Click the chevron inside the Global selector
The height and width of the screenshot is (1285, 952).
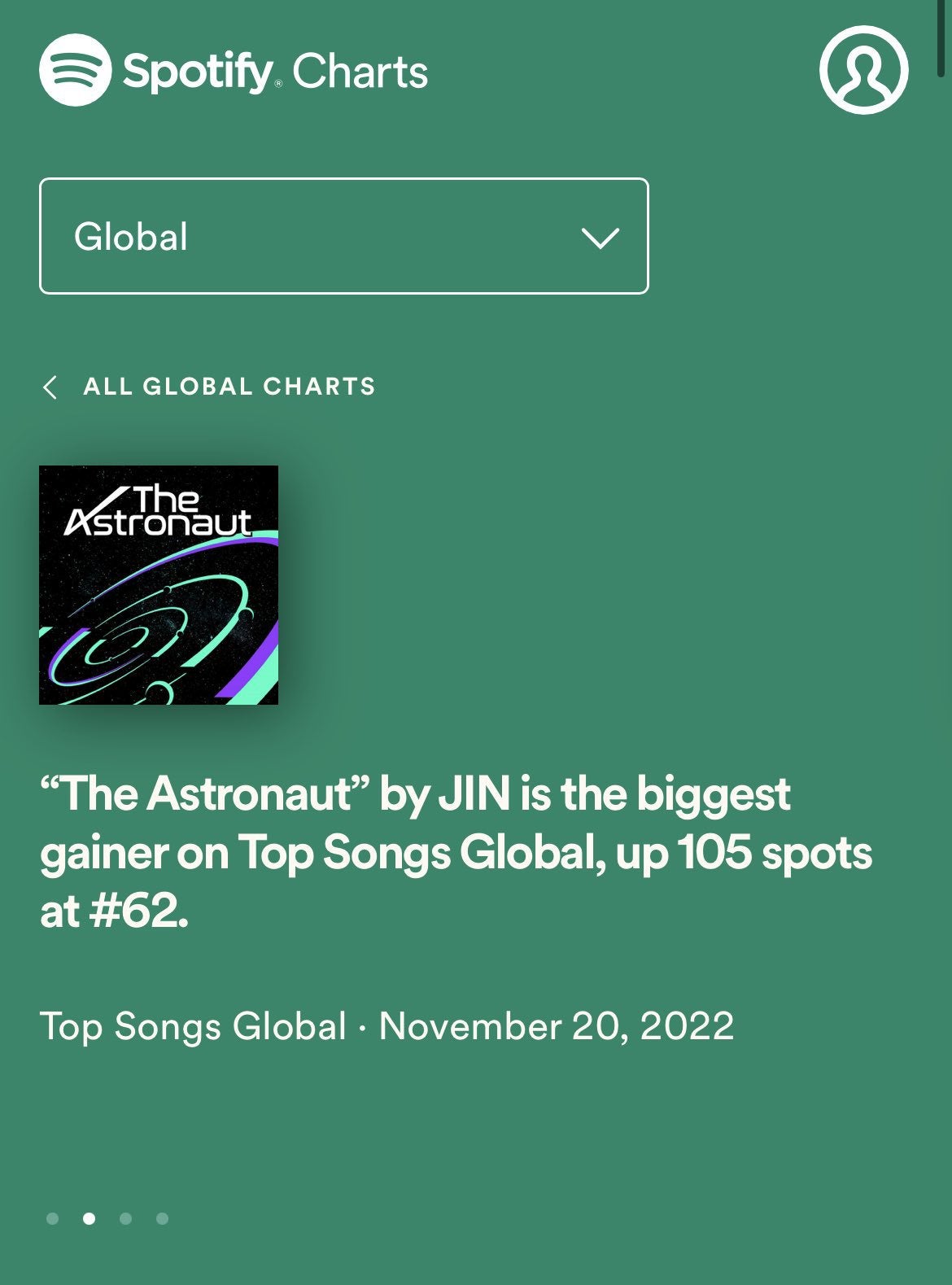pos(600,236)
